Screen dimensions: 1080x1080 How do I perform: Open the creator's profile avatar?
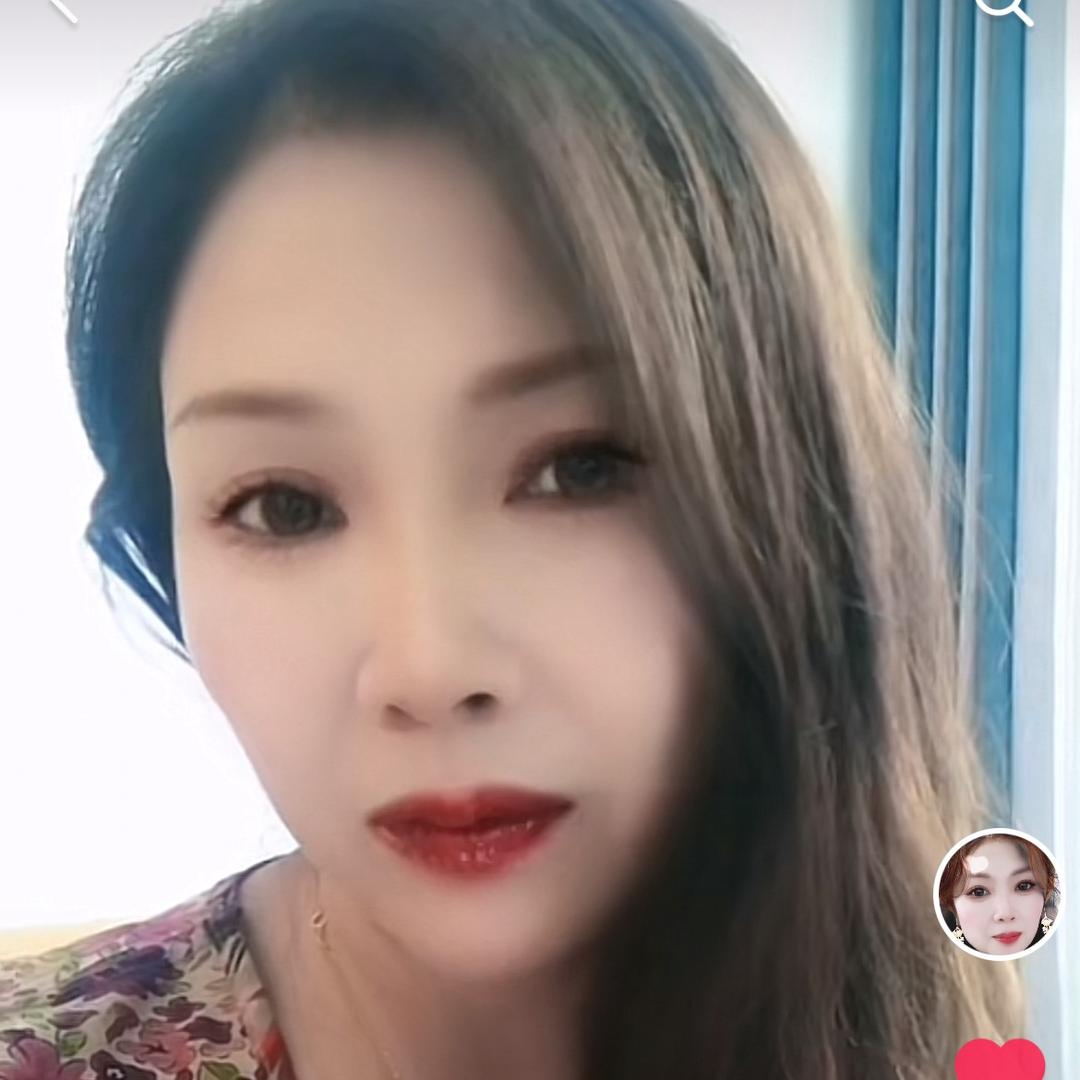click(997, 895)
